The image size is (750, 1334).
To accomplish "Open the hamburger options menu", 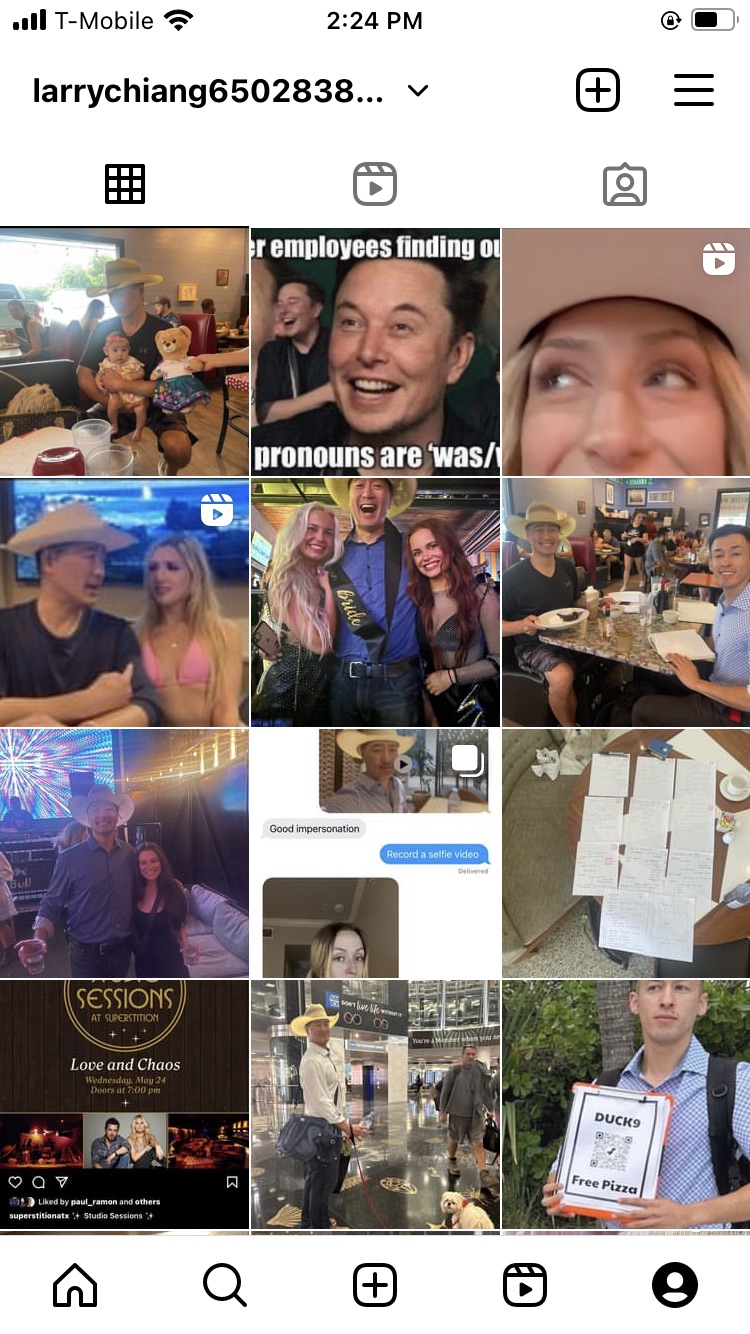I will click(x=693, y=91).
